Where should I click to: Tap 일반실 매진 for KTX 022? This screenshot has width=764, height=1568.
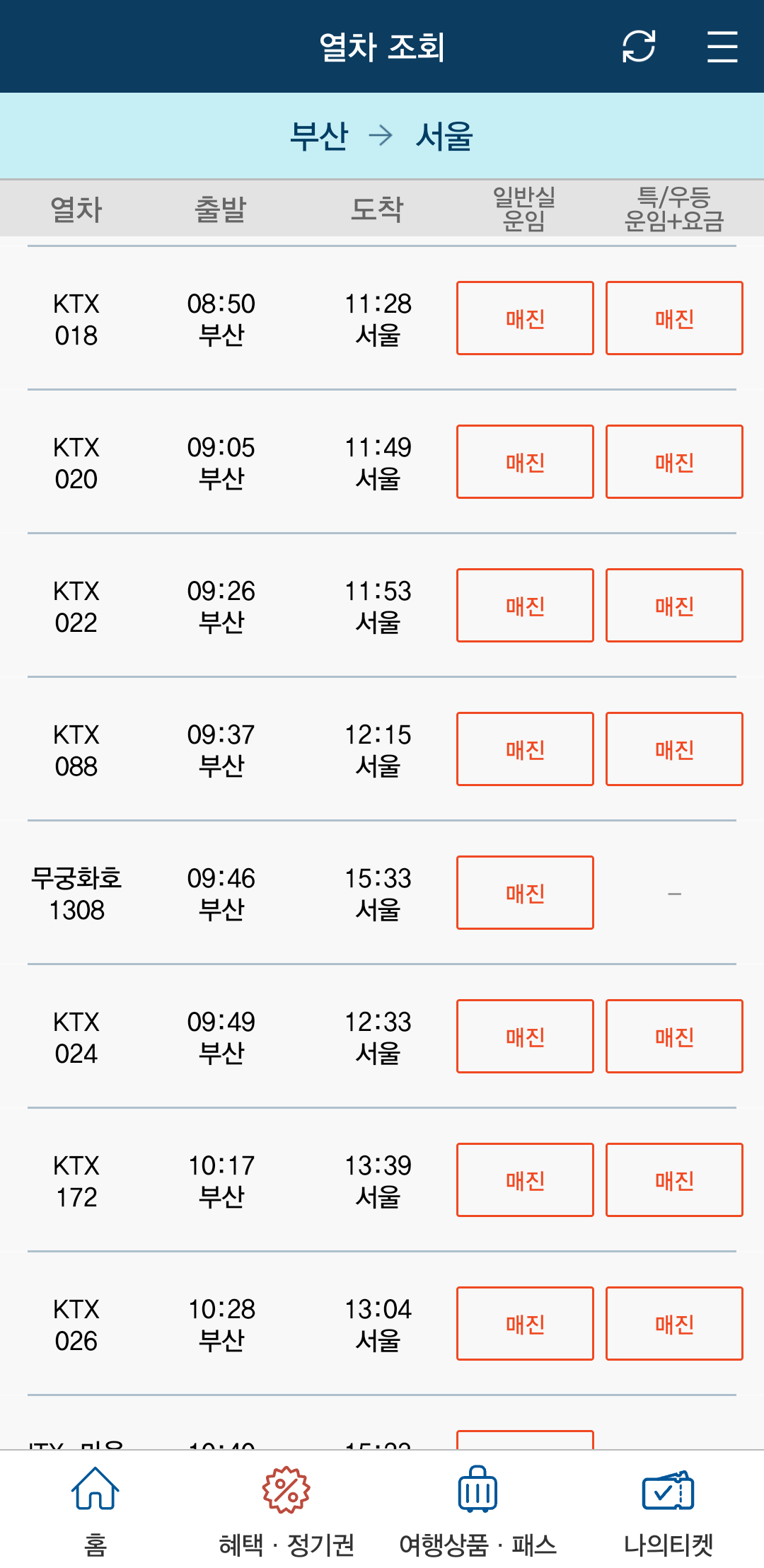tap(525, 606)
